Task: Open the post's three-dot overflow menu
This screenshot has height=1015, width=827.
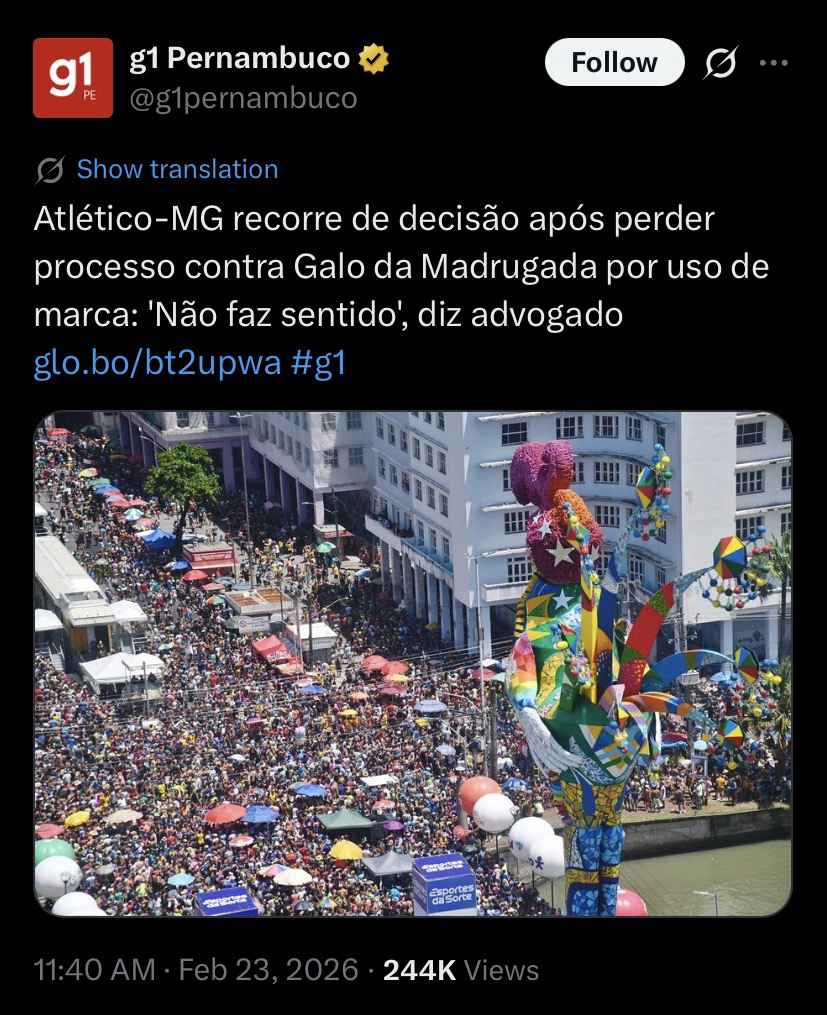Action: 774,63
